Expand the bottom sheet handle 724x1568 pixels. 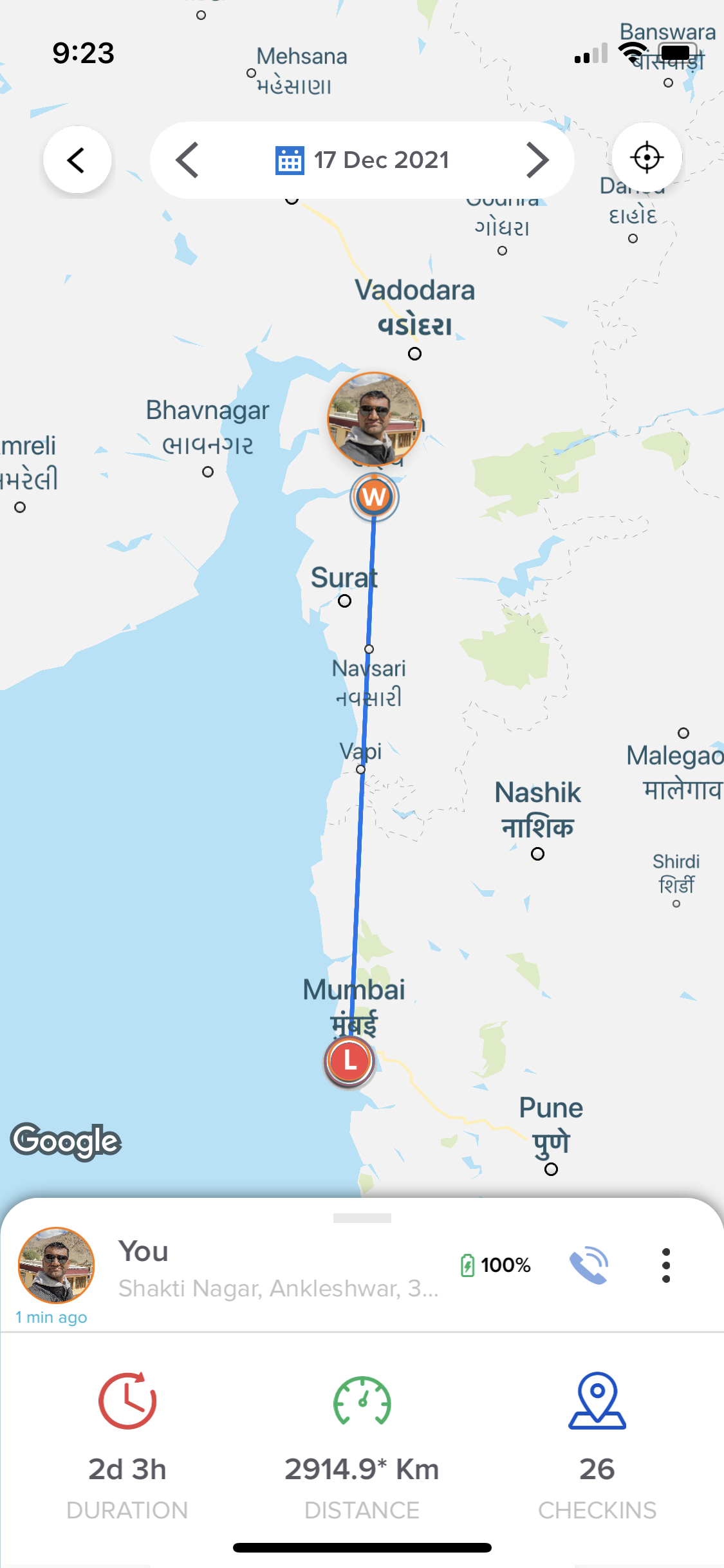[x=362, y=1217]
